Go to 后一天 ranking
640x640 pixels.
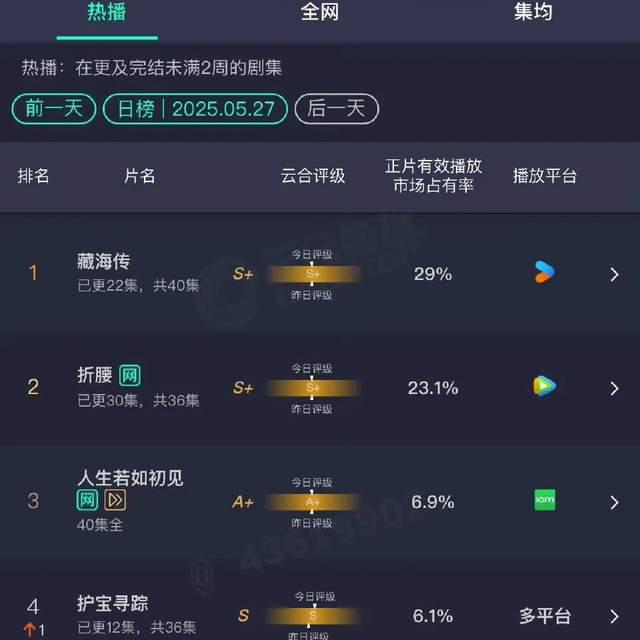pyautogui.click(x=336, y=109)
